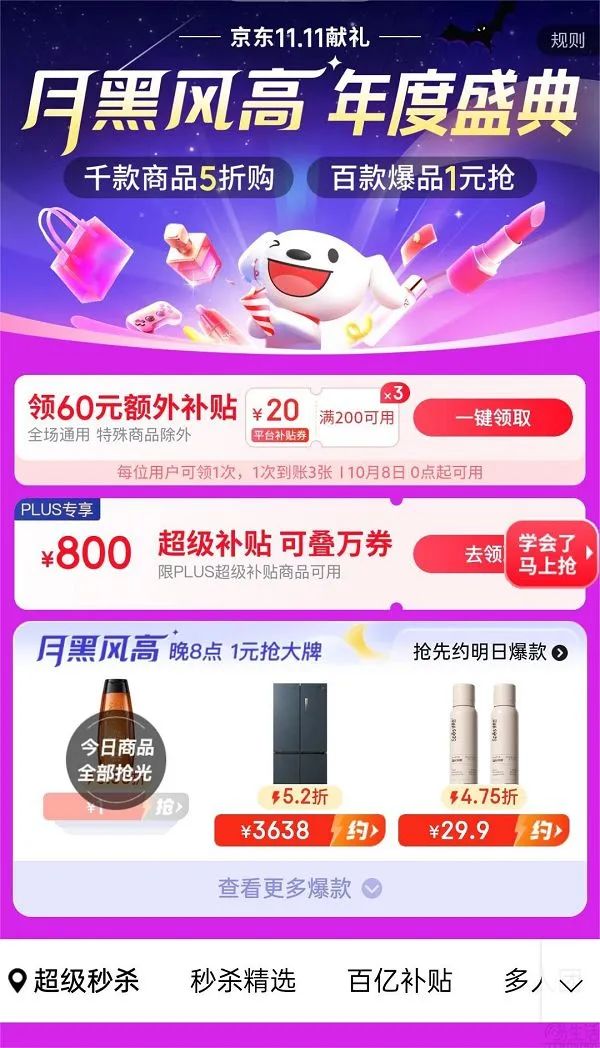This screenshot has width=600, height=1048.
Task: Tap 一键领取 to claim coupons
Action: tap(493, 418)
